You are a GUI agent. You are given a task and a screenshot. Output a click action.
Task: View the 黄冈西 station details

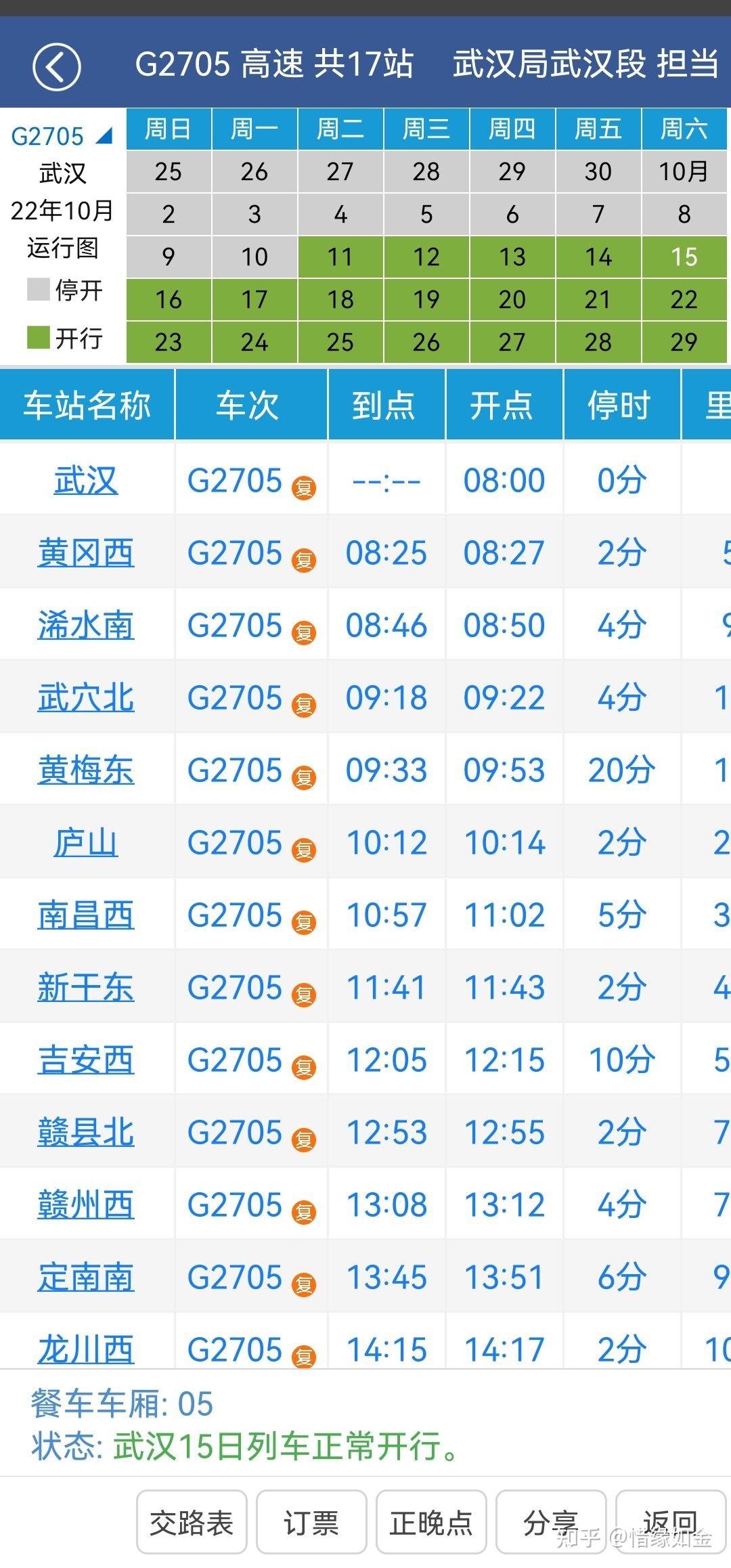tap(86, 553)
